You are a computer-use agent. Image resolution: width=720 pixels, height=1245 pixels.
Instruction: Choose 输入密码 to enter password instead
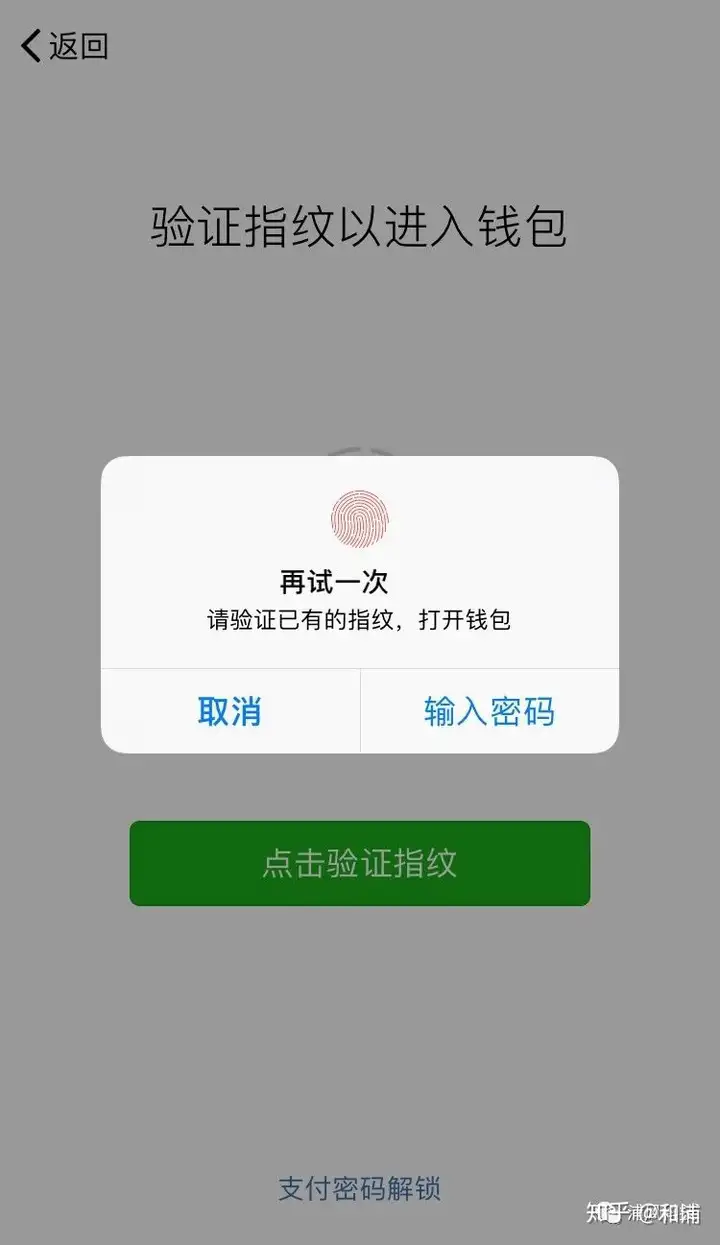pos(489,711)
